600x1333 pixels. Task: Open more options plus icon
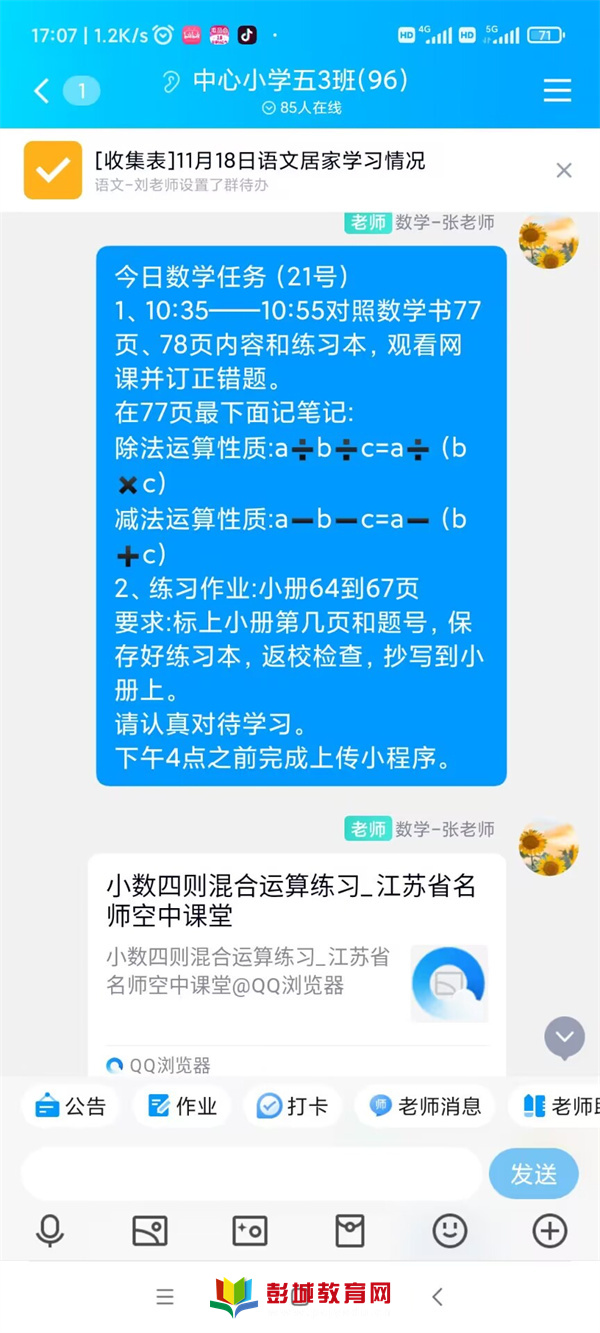point(550,1231)
